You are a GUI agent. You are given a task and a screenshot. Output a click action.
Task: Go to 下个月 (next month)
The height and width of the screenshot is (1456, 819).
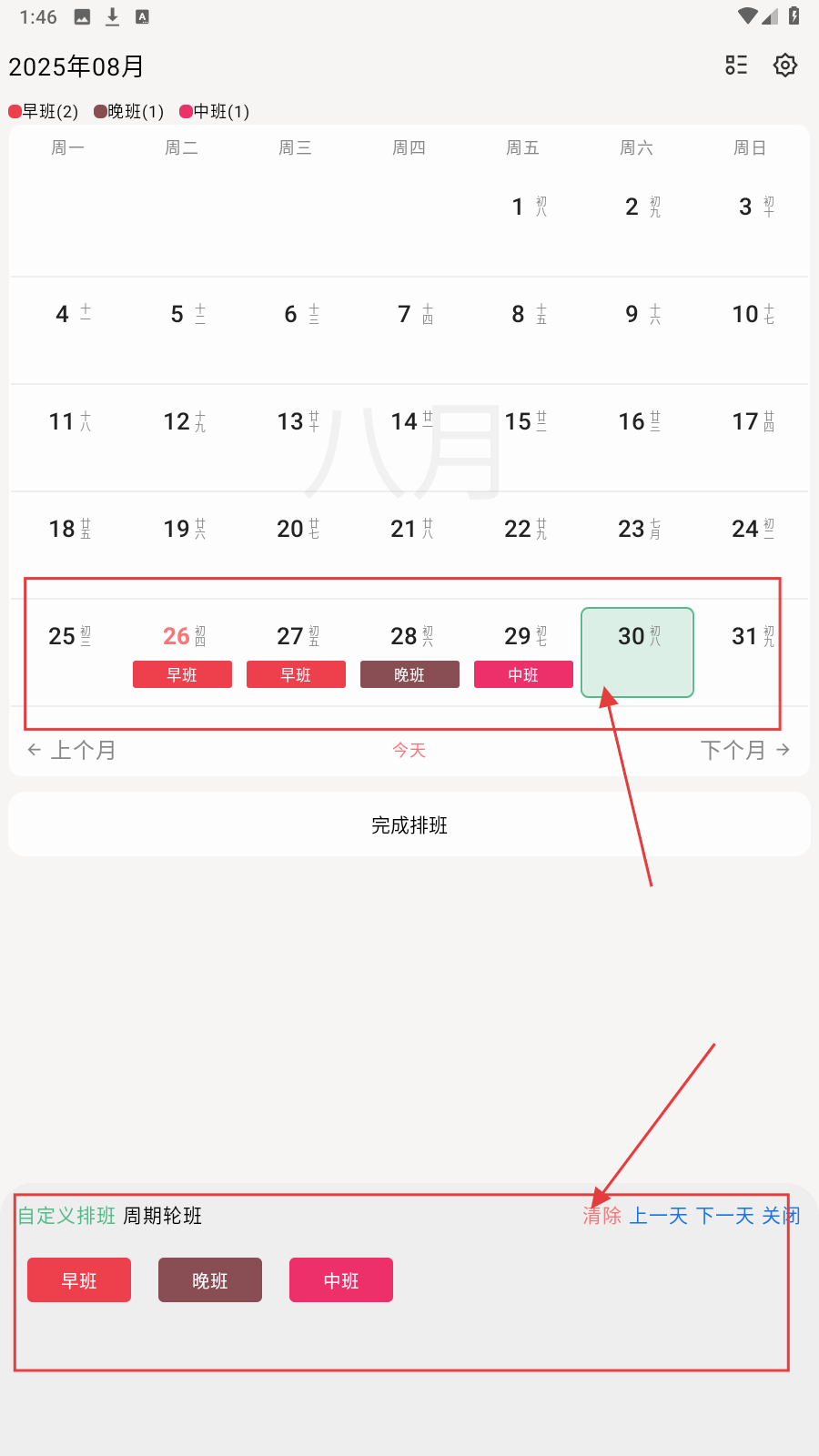744,750
